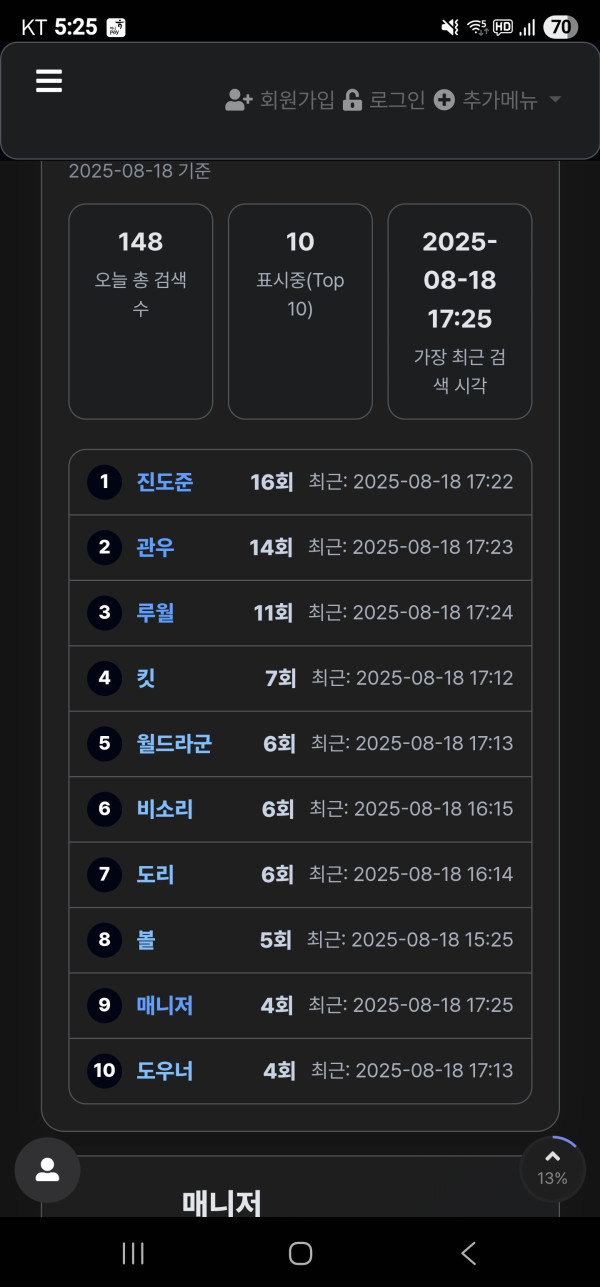Open the keyword 비소리
This screenshot has width=600, height=1287.
[165, 809]
